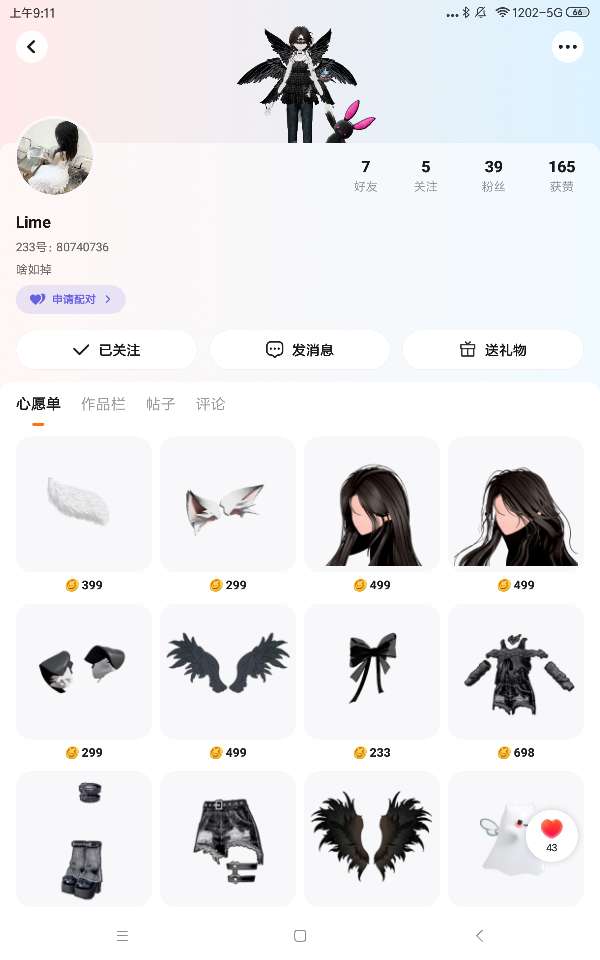600x960 pixels.
Task: View the 39 粉丝 fans list
Action: click(493, 175)
